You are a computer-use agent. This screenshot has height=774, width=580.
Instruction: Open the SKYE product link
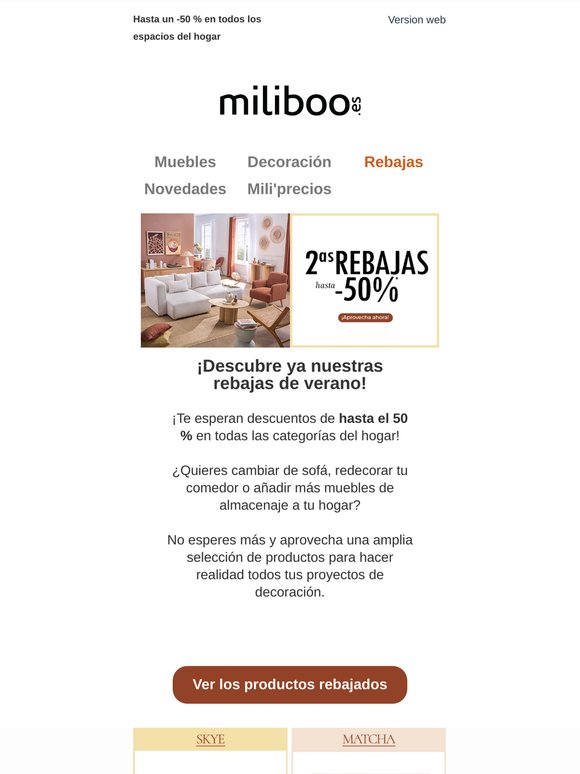click(x=210, y=739)
